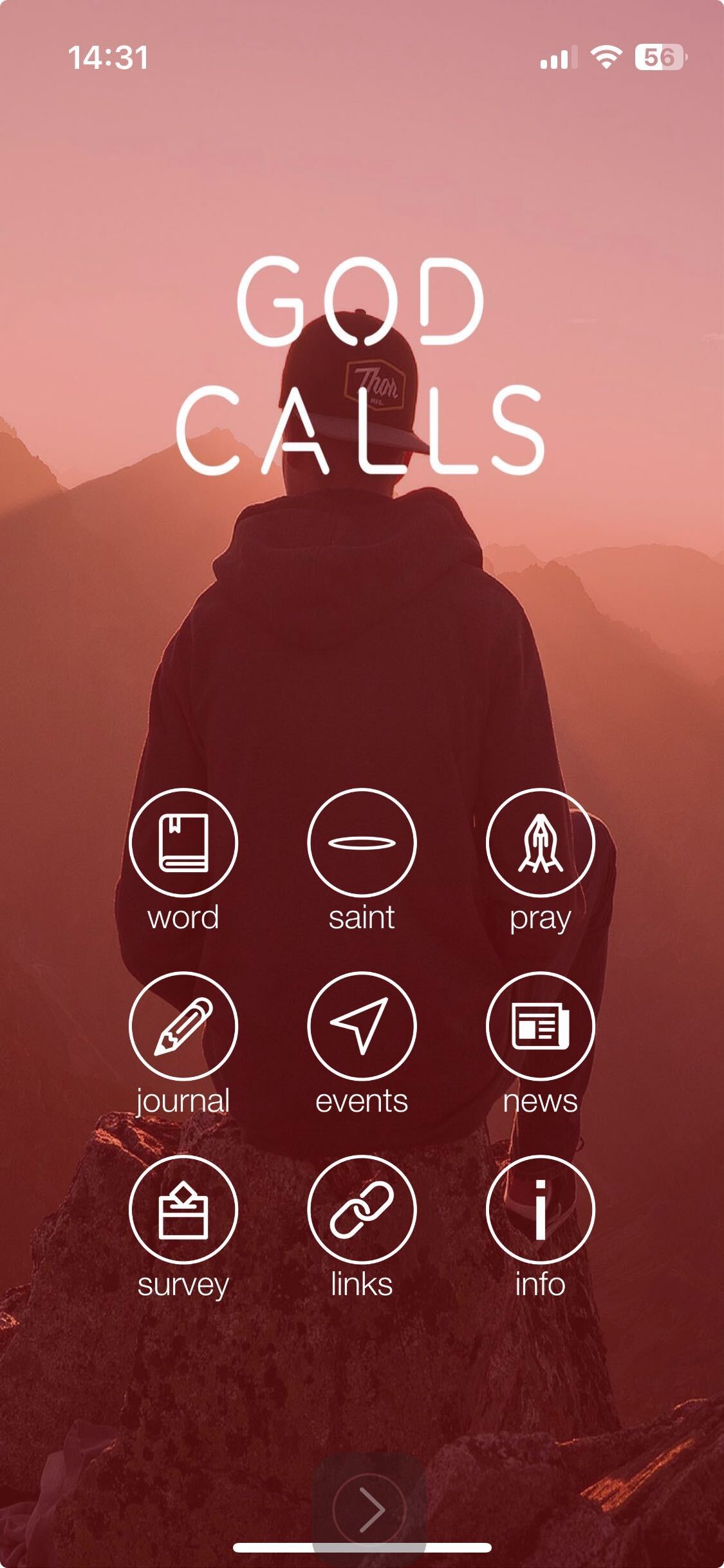Open the pray section
Screen dimensions: 724x1568
click(540, 843)
